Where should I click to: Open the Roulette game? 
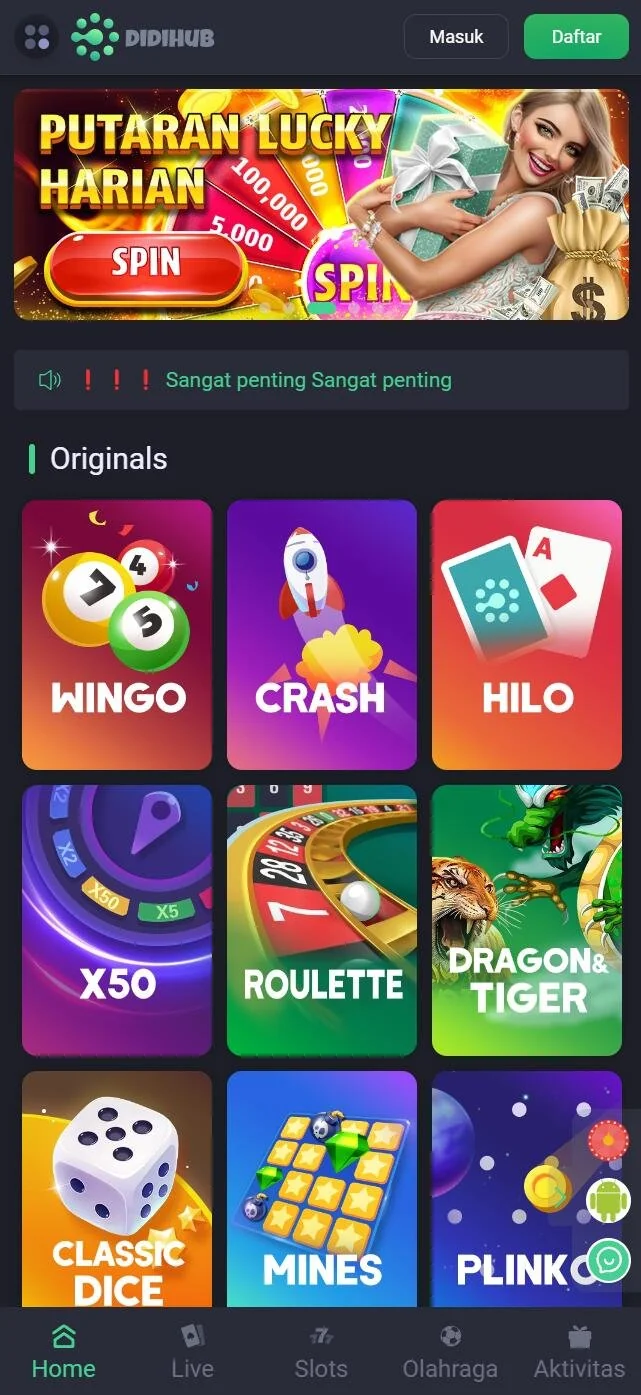[x=321, y=920]
